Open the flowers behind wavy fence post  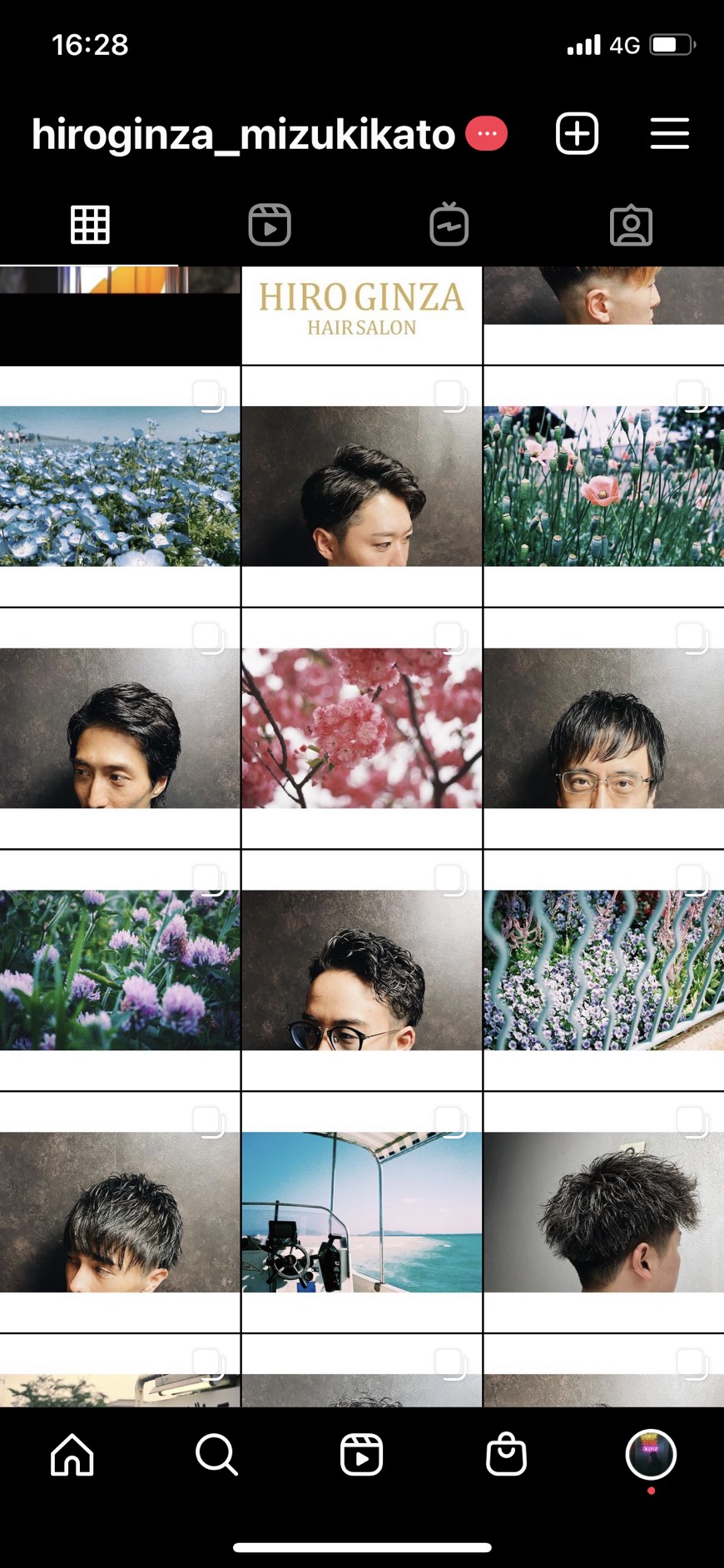point(603,970)
